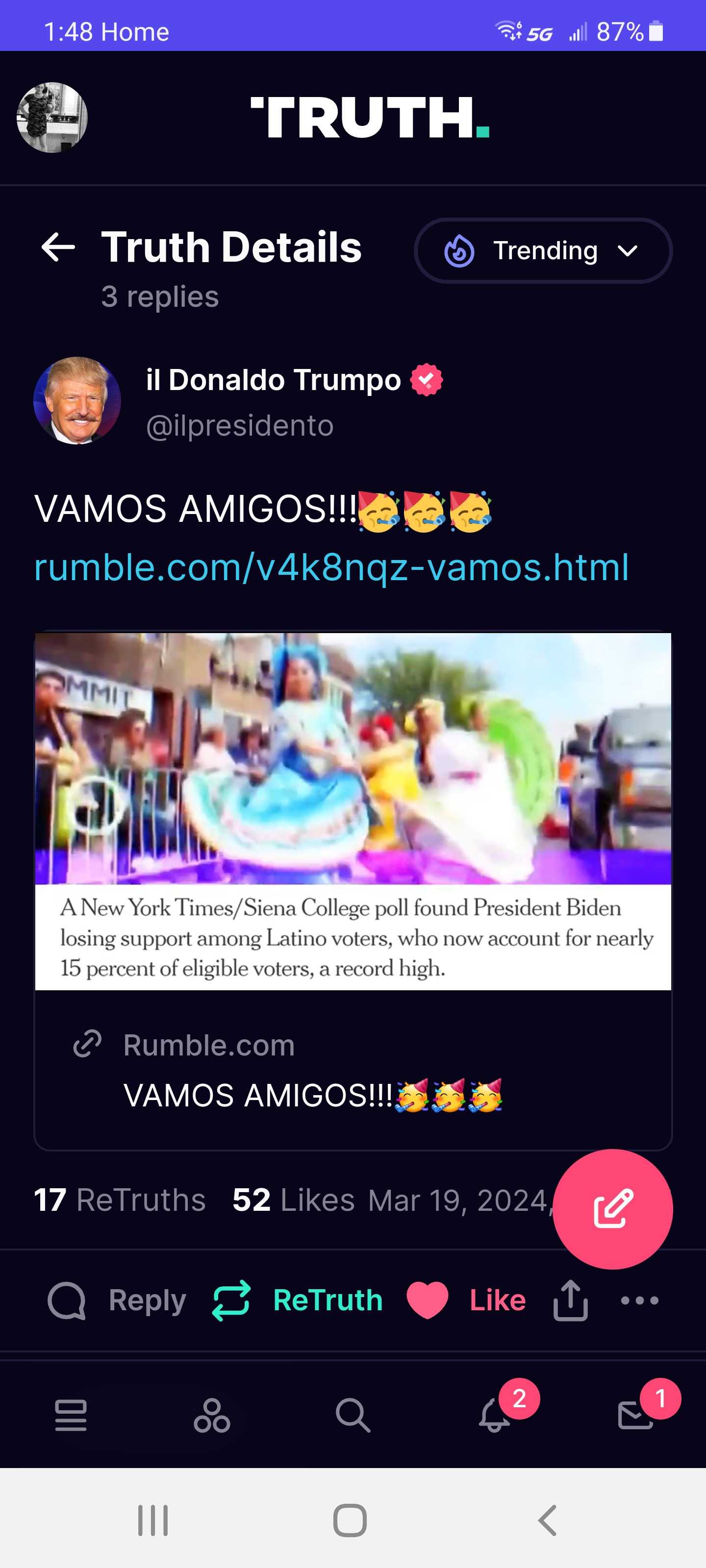Open il Donaldo Trumpo's profile picture
Image resolution: width=706 pixels, height=1568 pixels.
coord(77,400)
